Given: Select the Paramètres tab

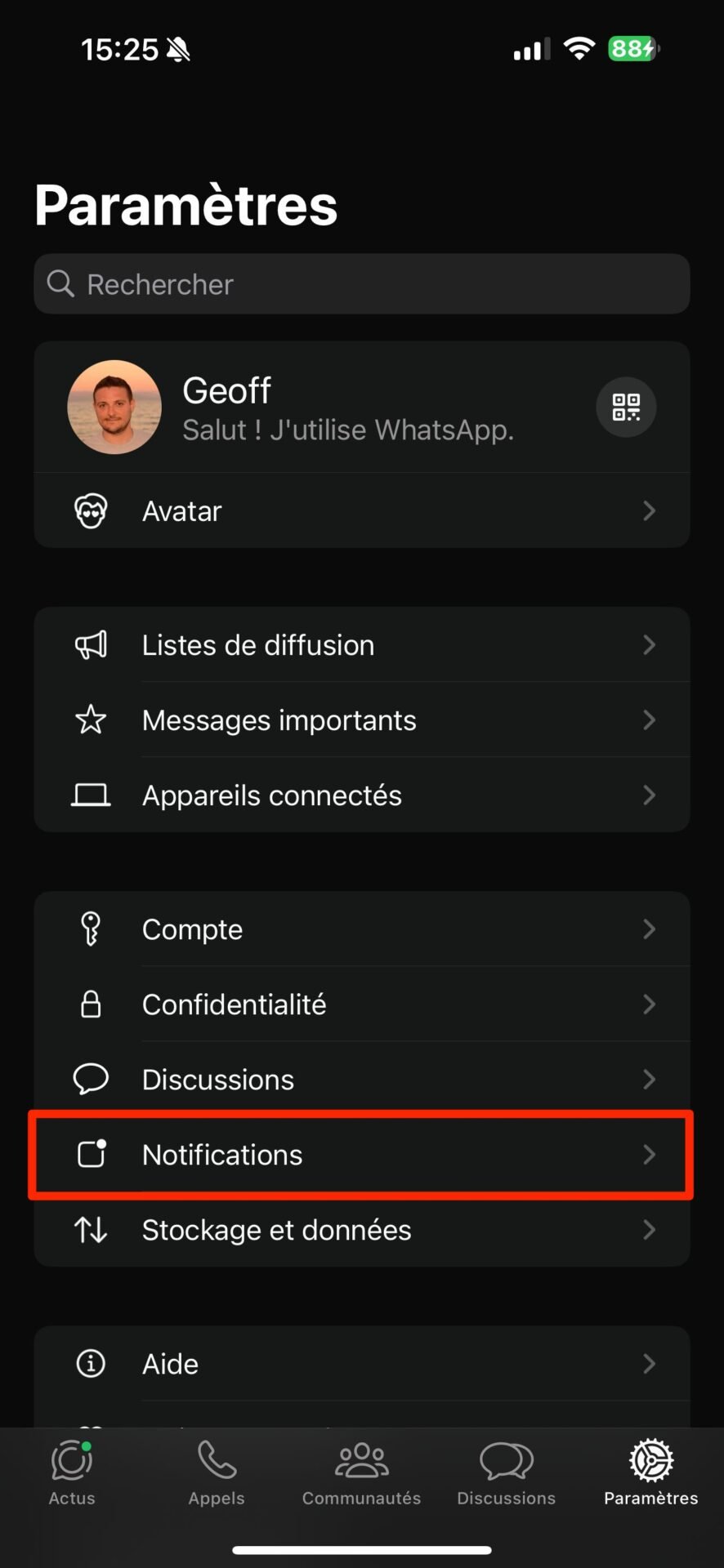Looking at the screenshot, I should tap(651, 1473).
